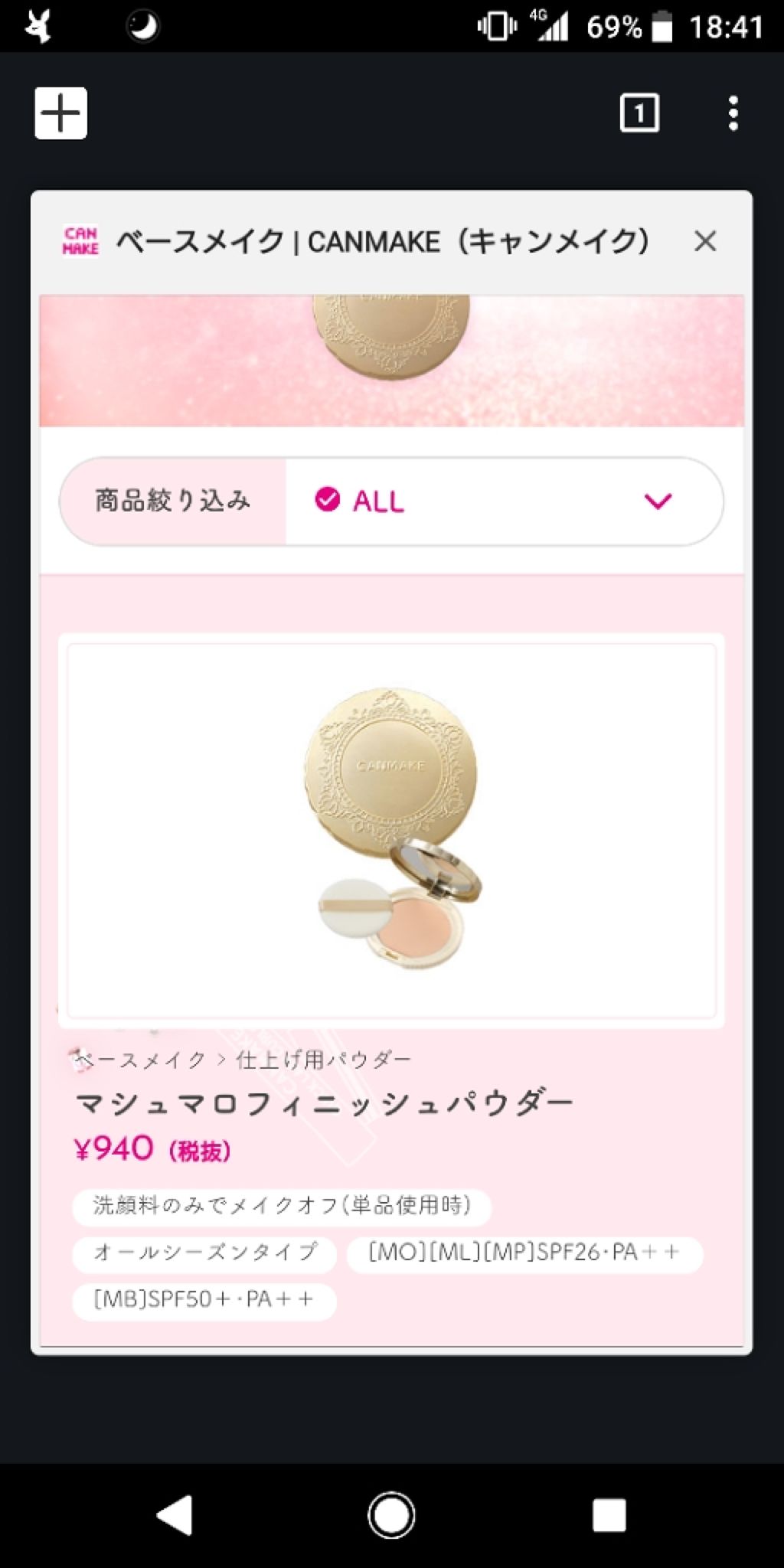This screenshot has height=1568, width=784.
Task: Open the browser overflow menu
Action: point(733,113)
